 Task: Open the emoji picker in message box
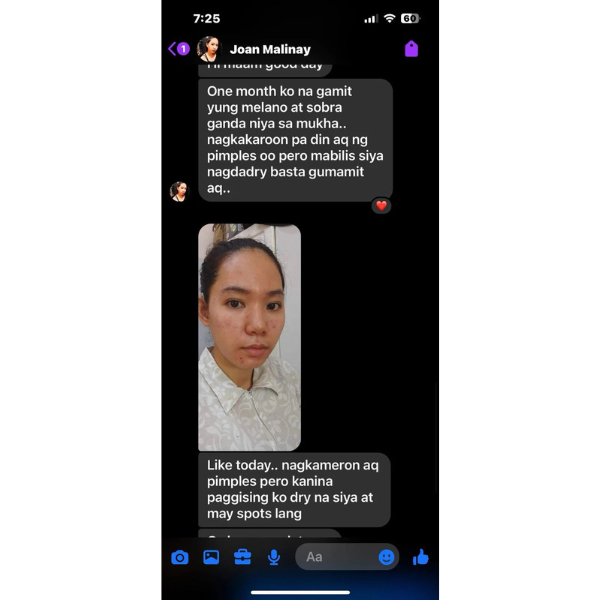[386, 557]
